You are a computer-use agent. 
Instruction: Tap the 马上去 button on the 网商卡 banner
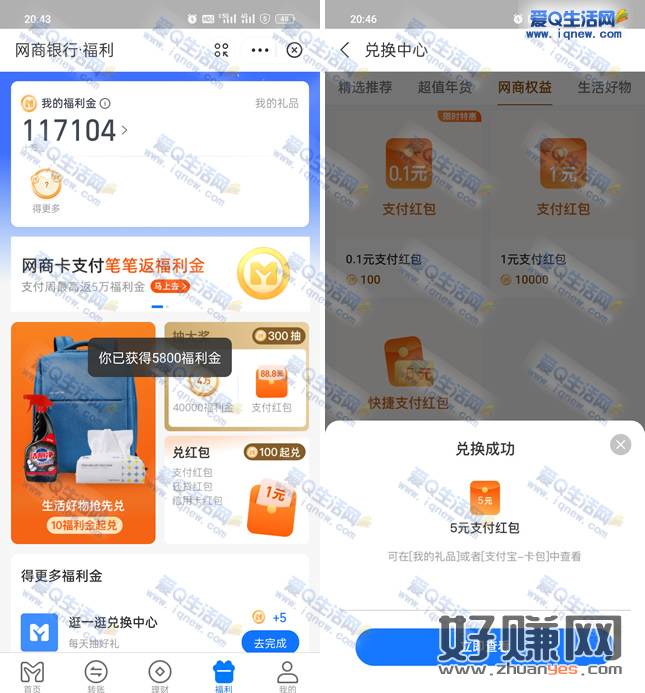click(x=170, y=287)
